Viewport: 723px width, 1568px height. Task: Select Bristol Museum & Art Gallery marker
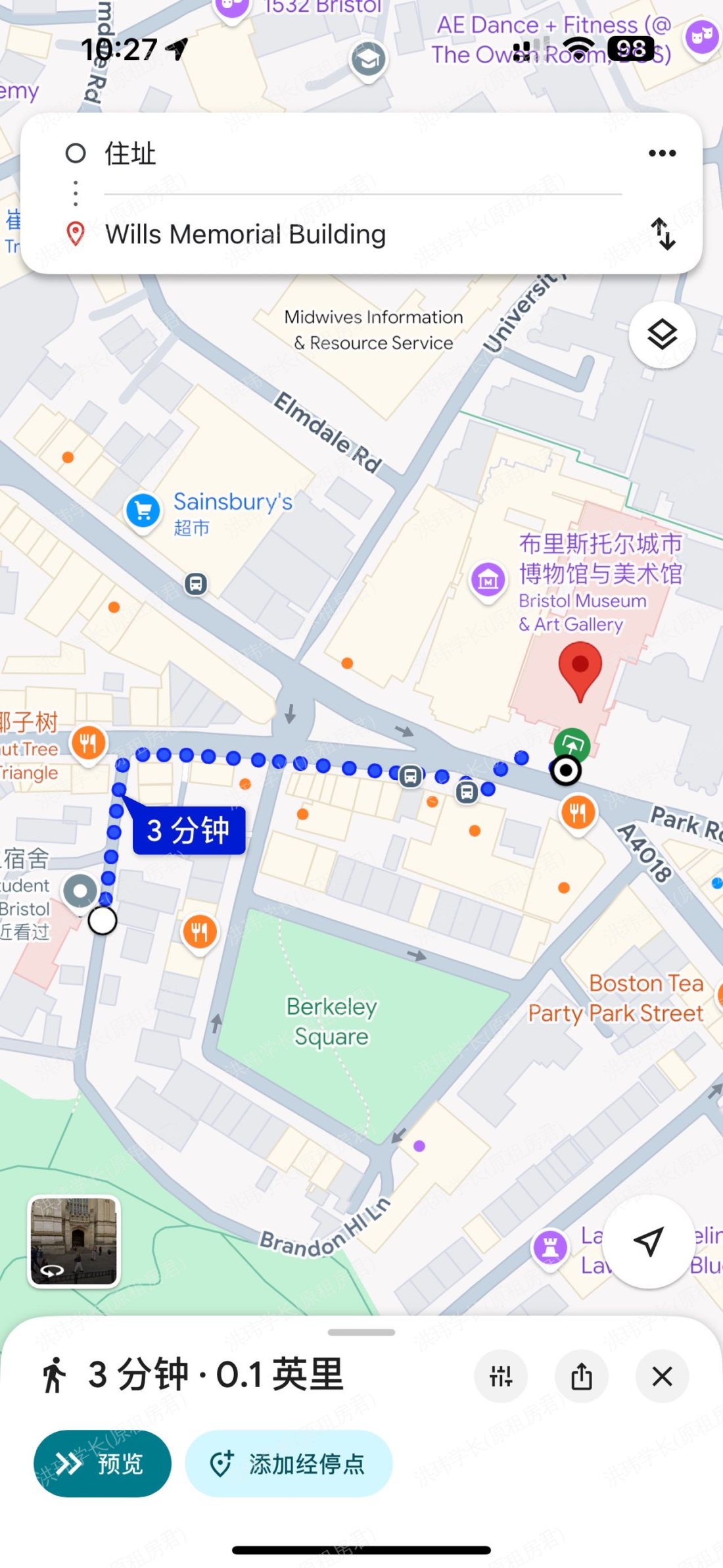488,580
